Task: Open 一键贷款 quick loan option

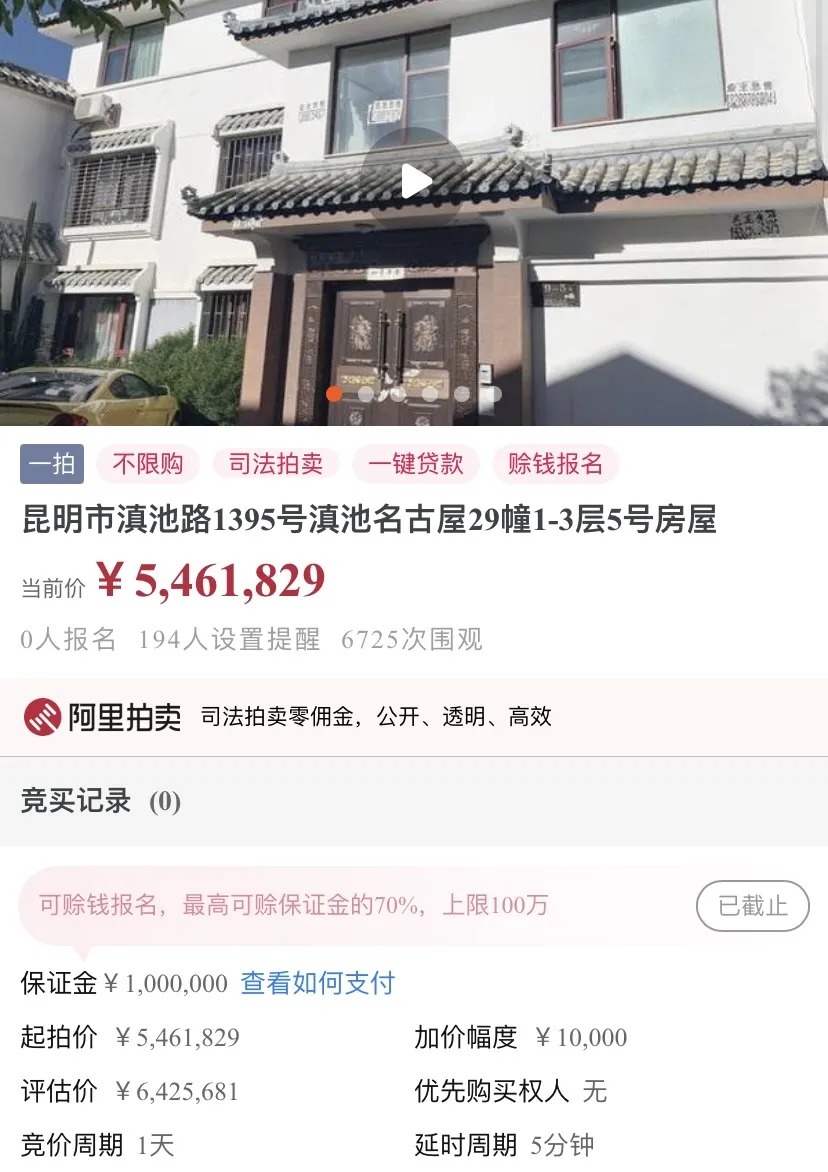Action: (x=417, y=464)
